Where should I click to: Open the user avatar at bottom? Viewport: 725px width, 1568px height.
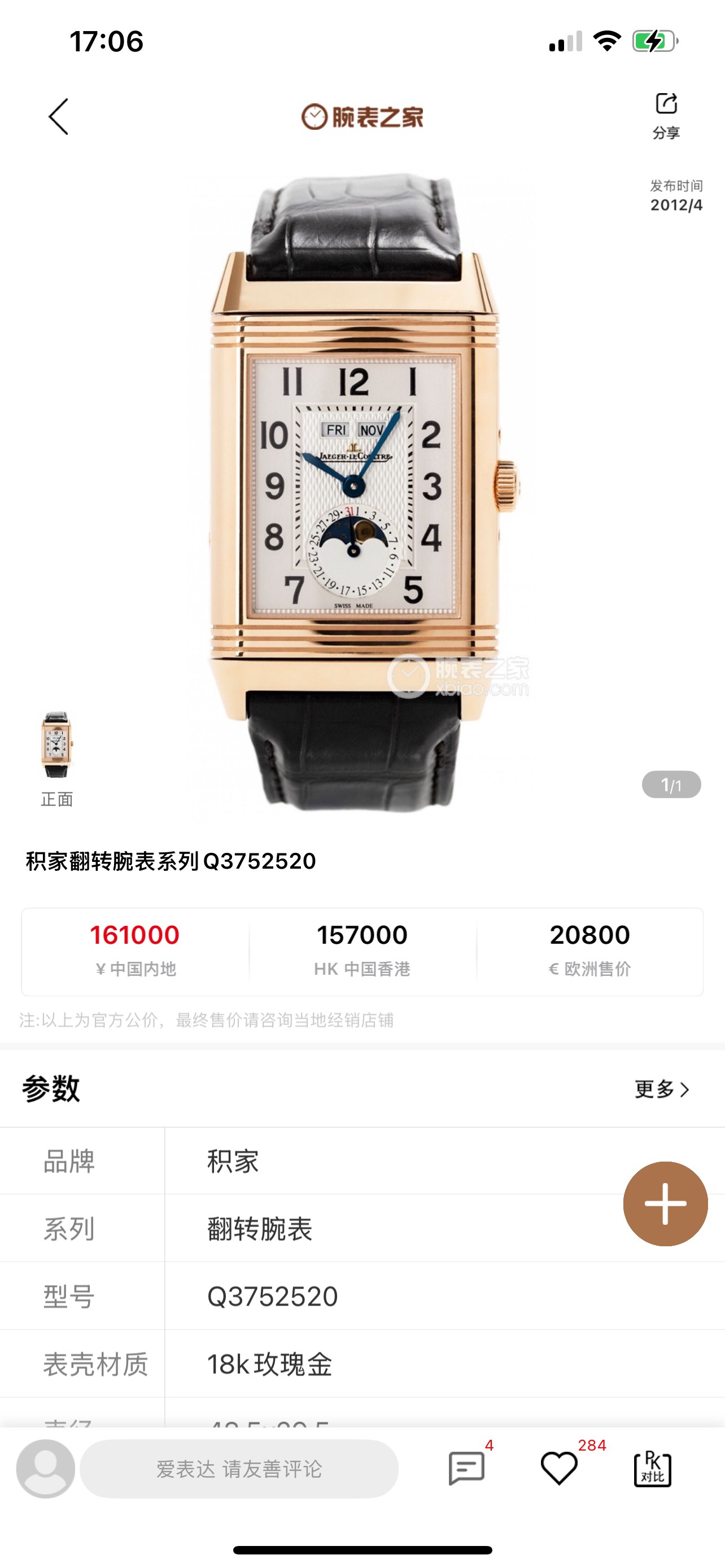coord(46,1468)
